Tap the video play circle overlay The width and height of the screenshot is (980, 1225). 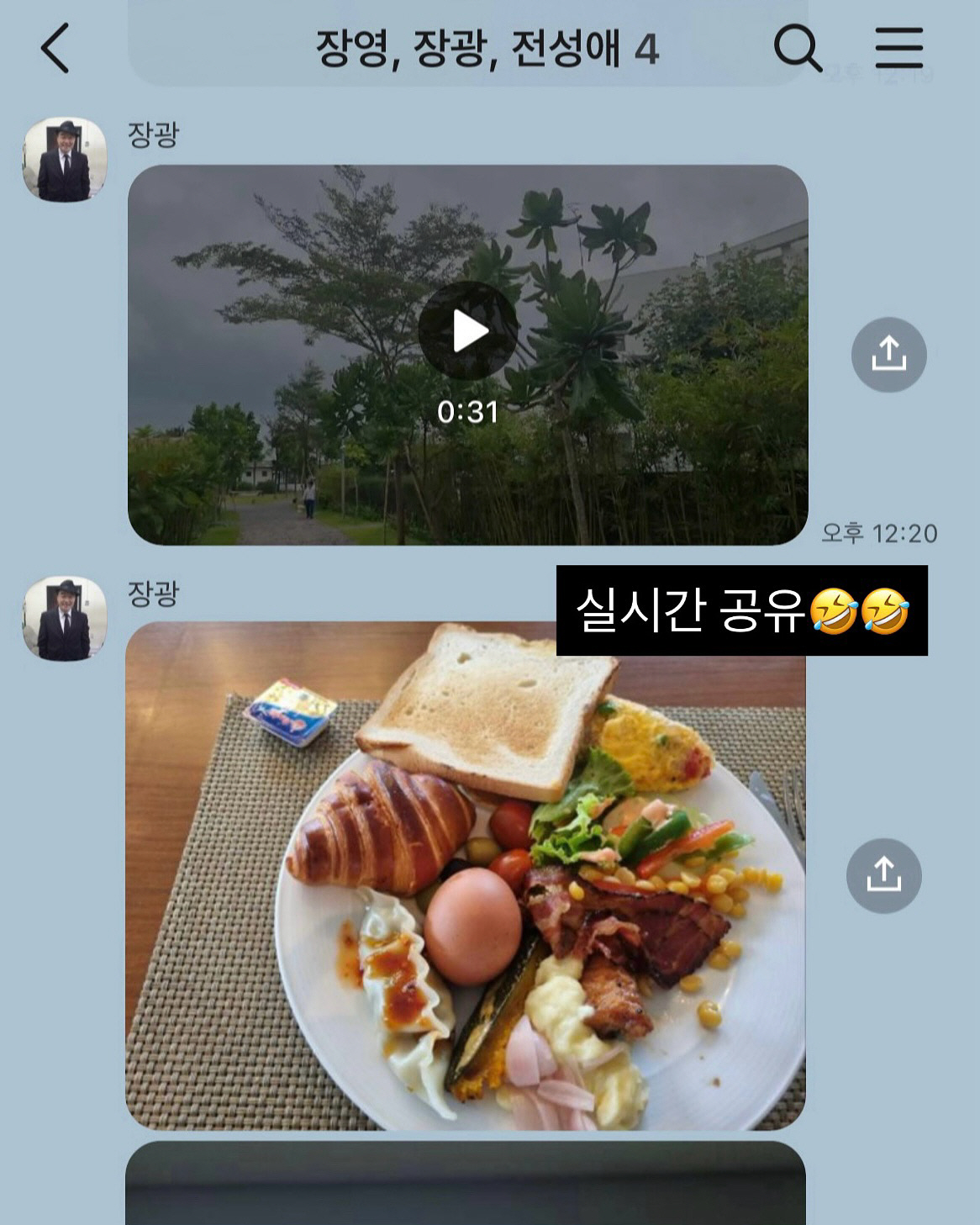[467, 330]
